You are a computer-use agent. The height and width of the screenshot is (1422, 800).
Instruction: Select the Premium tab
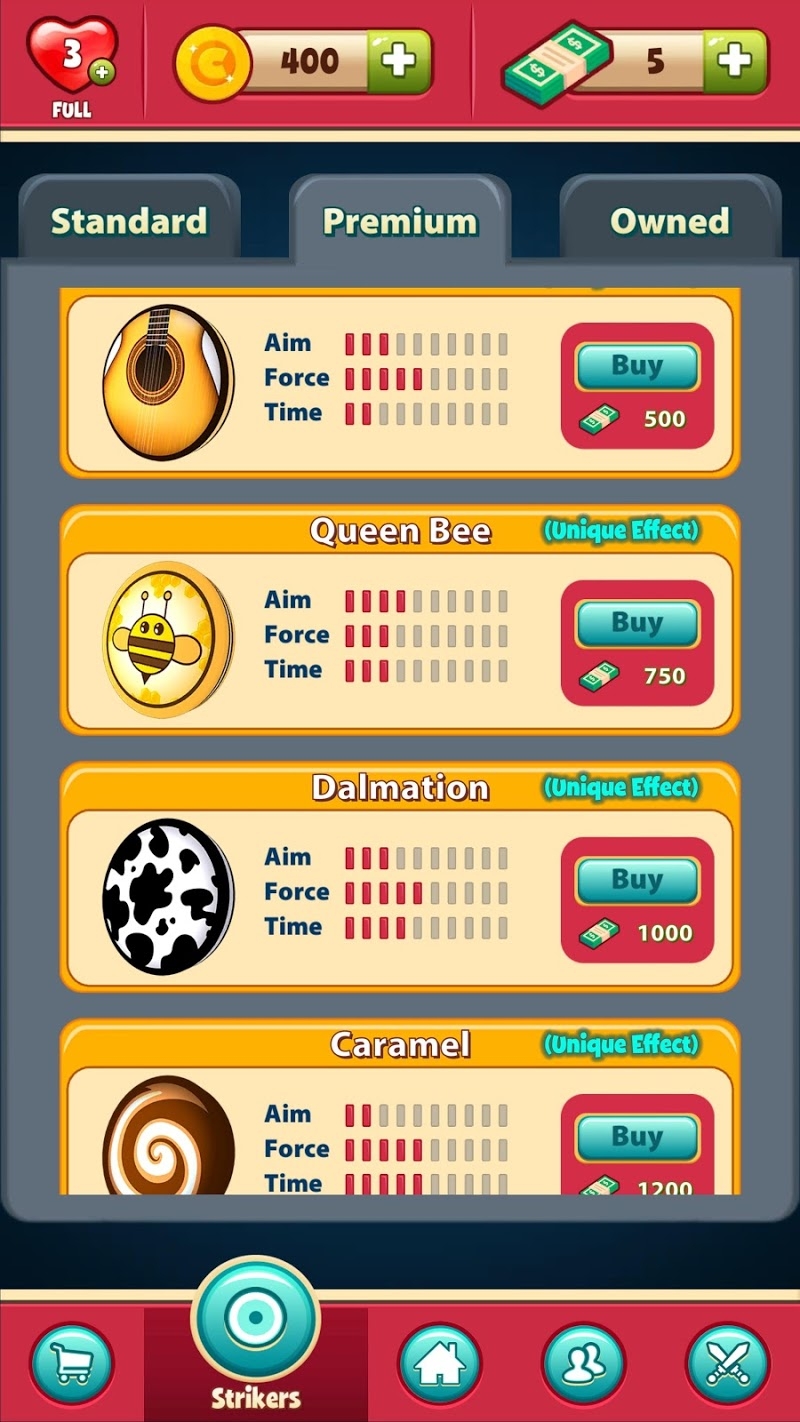(400, 221)
